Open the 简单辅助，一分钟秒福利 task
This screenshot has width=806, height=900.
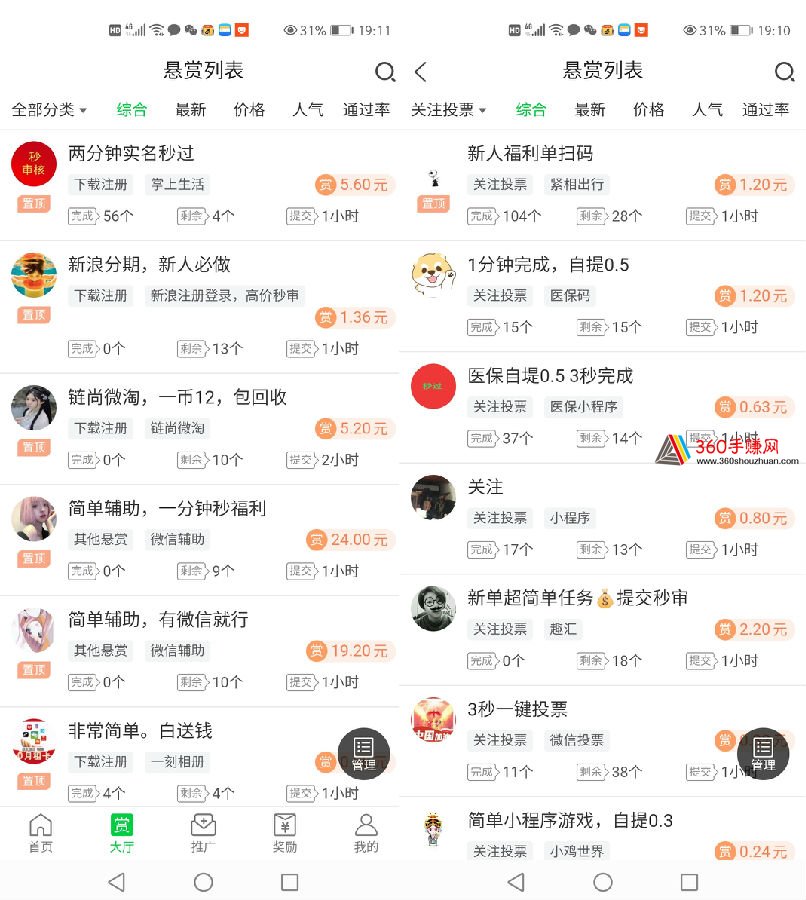(167, 508)
